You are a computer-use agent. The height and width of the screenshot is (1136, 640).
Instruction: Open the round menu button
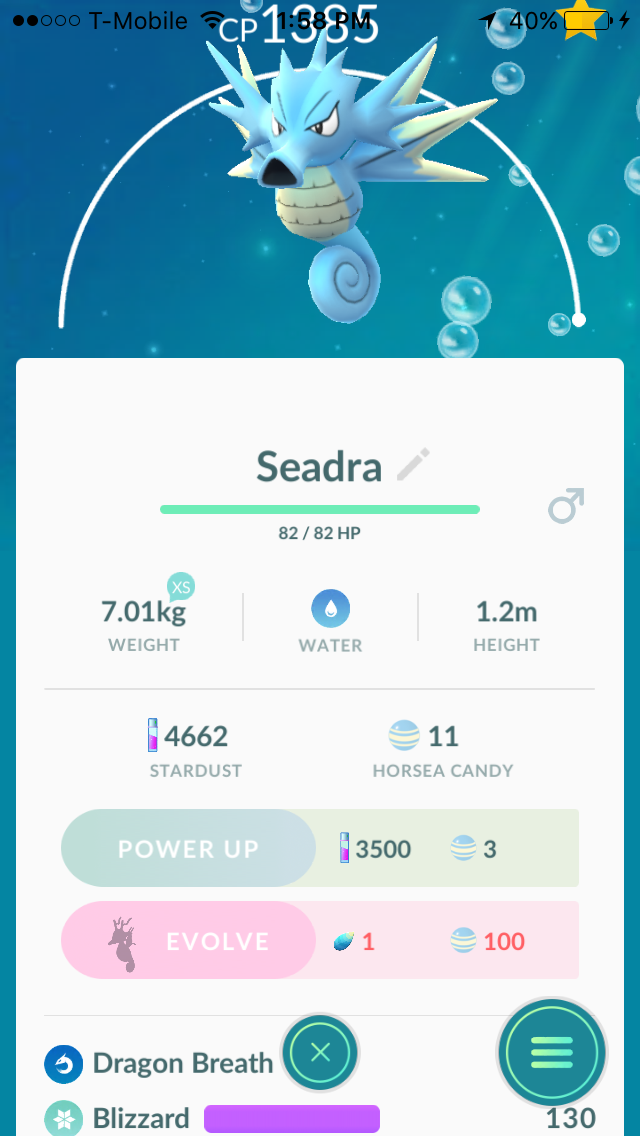click(x=552, y=1053)
